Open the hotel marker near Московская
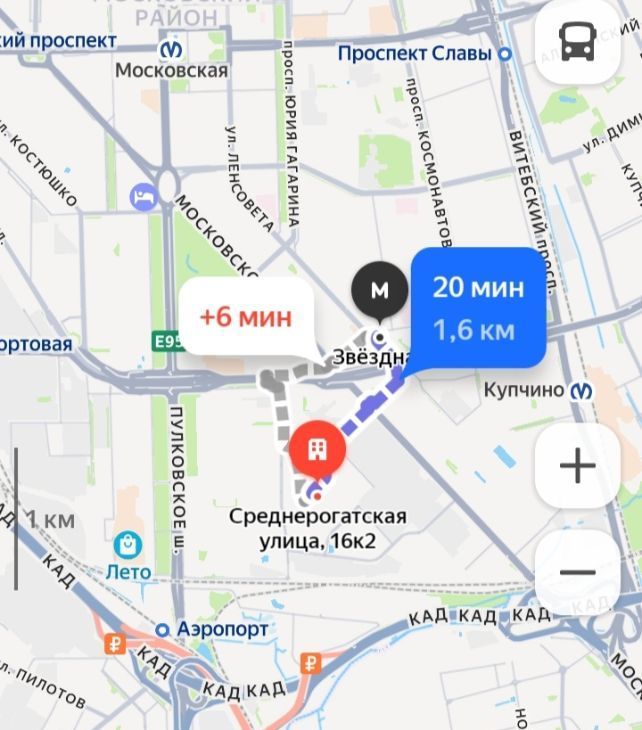This screenshot has width=642, height=730. click(144, 196)
